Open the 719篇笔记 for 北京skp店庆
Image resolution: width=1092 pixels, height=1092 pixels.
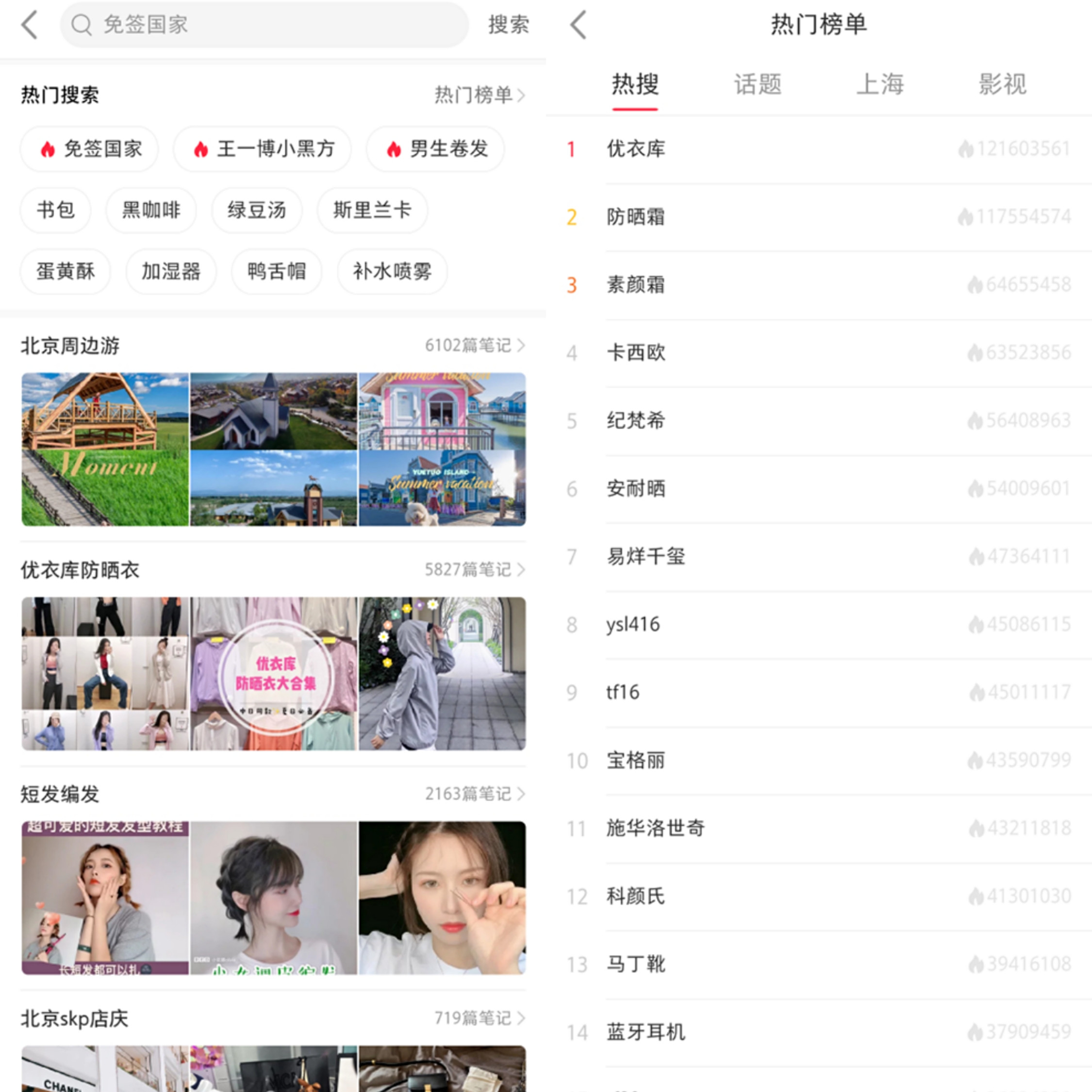[x=479, y=1019]
